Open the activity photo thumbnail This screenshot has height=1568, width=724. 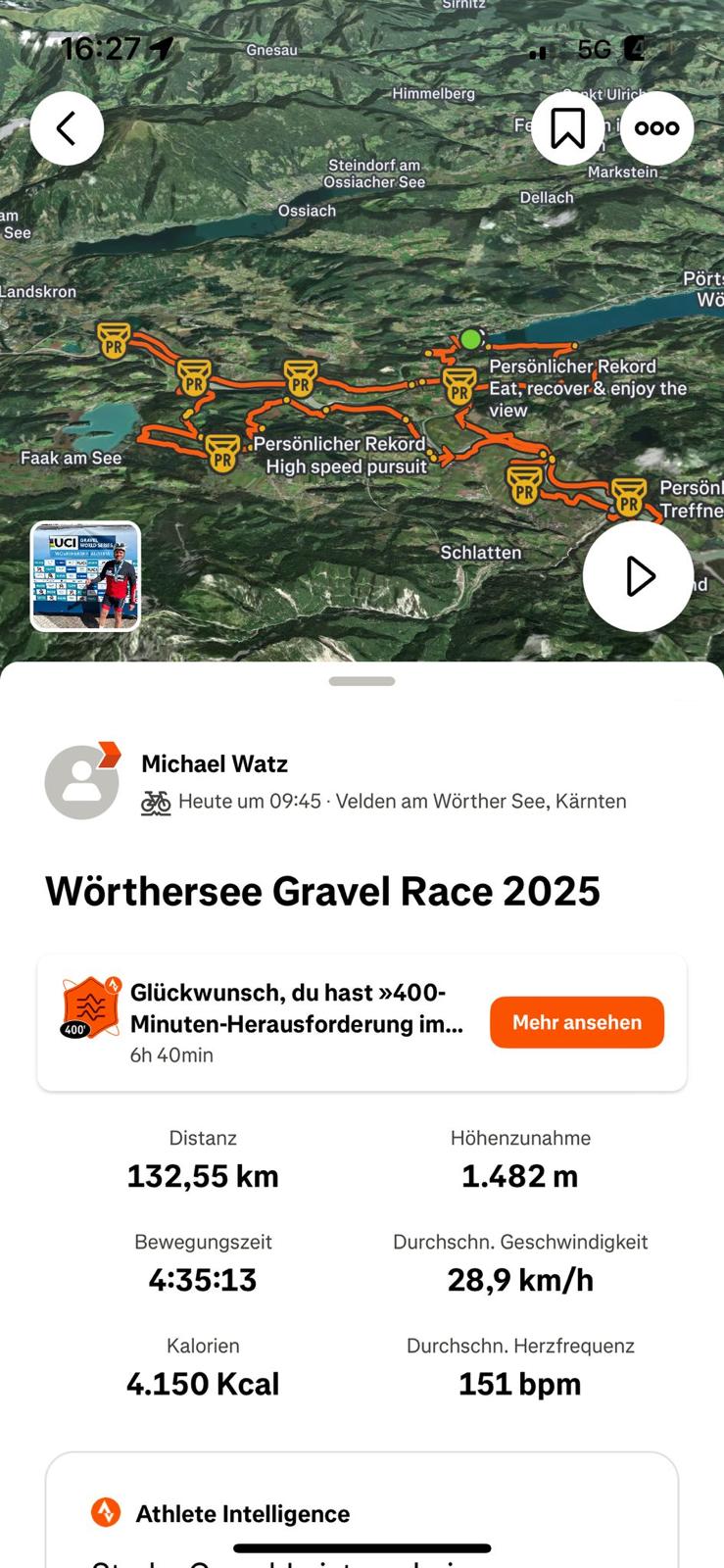tap(85, 576)
